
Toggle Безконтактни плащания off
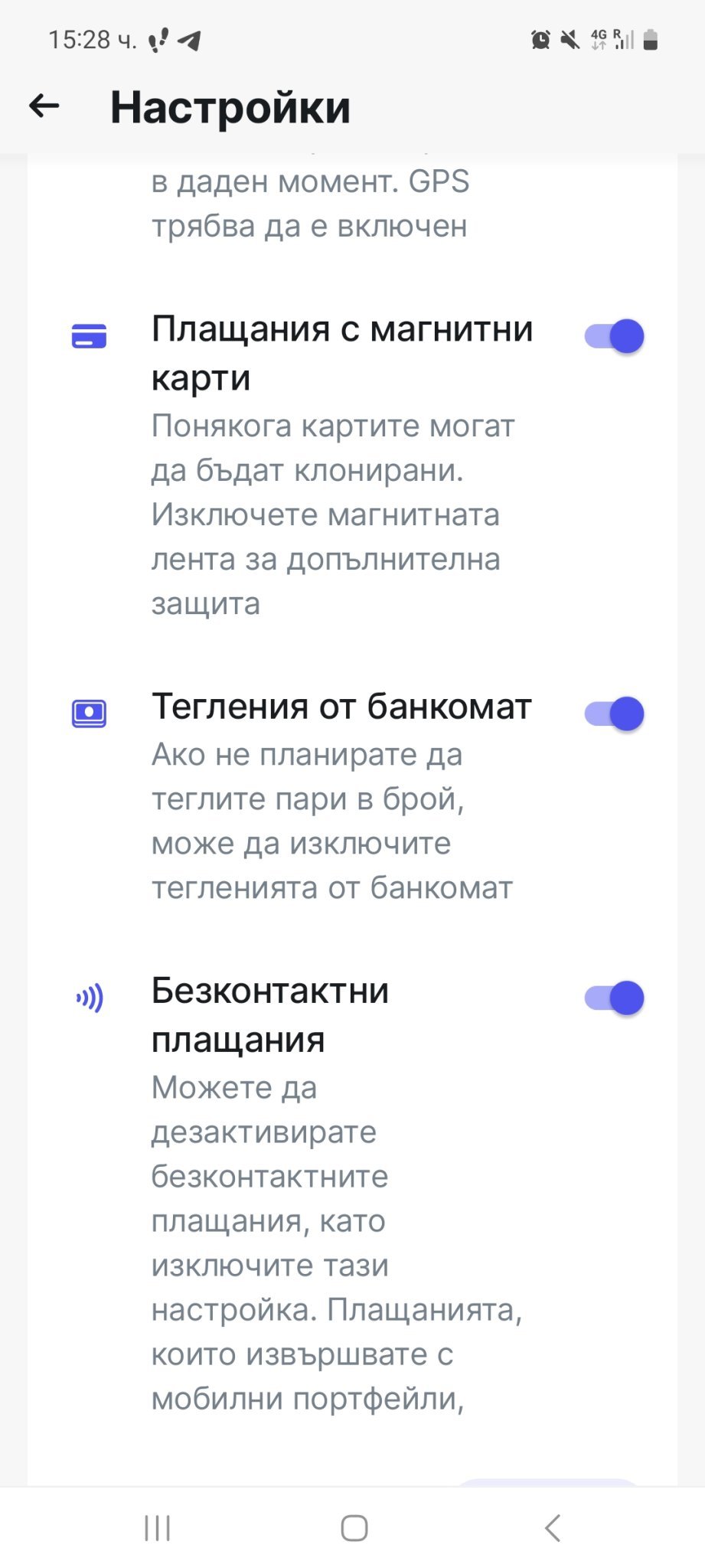pos(614,998)
